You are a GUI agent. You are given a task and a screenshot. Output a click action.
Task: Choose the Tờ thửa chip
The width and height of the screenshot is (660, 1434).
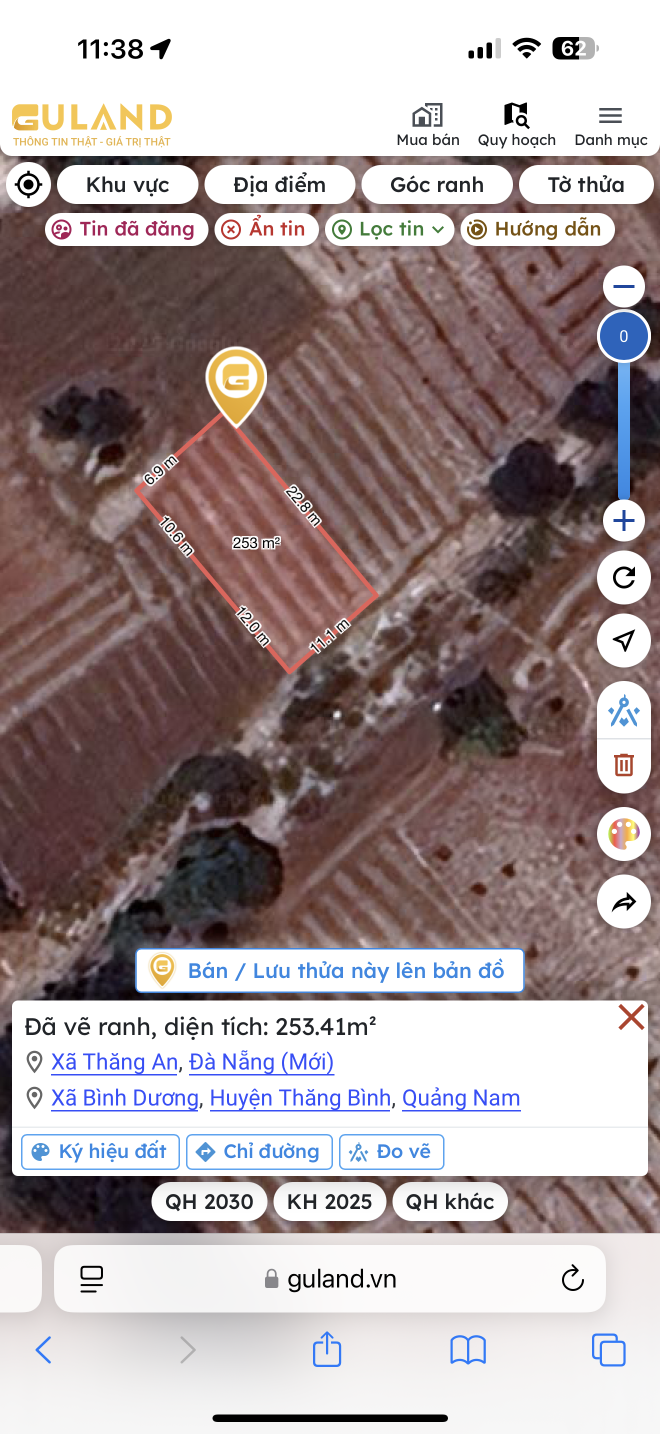585,185
